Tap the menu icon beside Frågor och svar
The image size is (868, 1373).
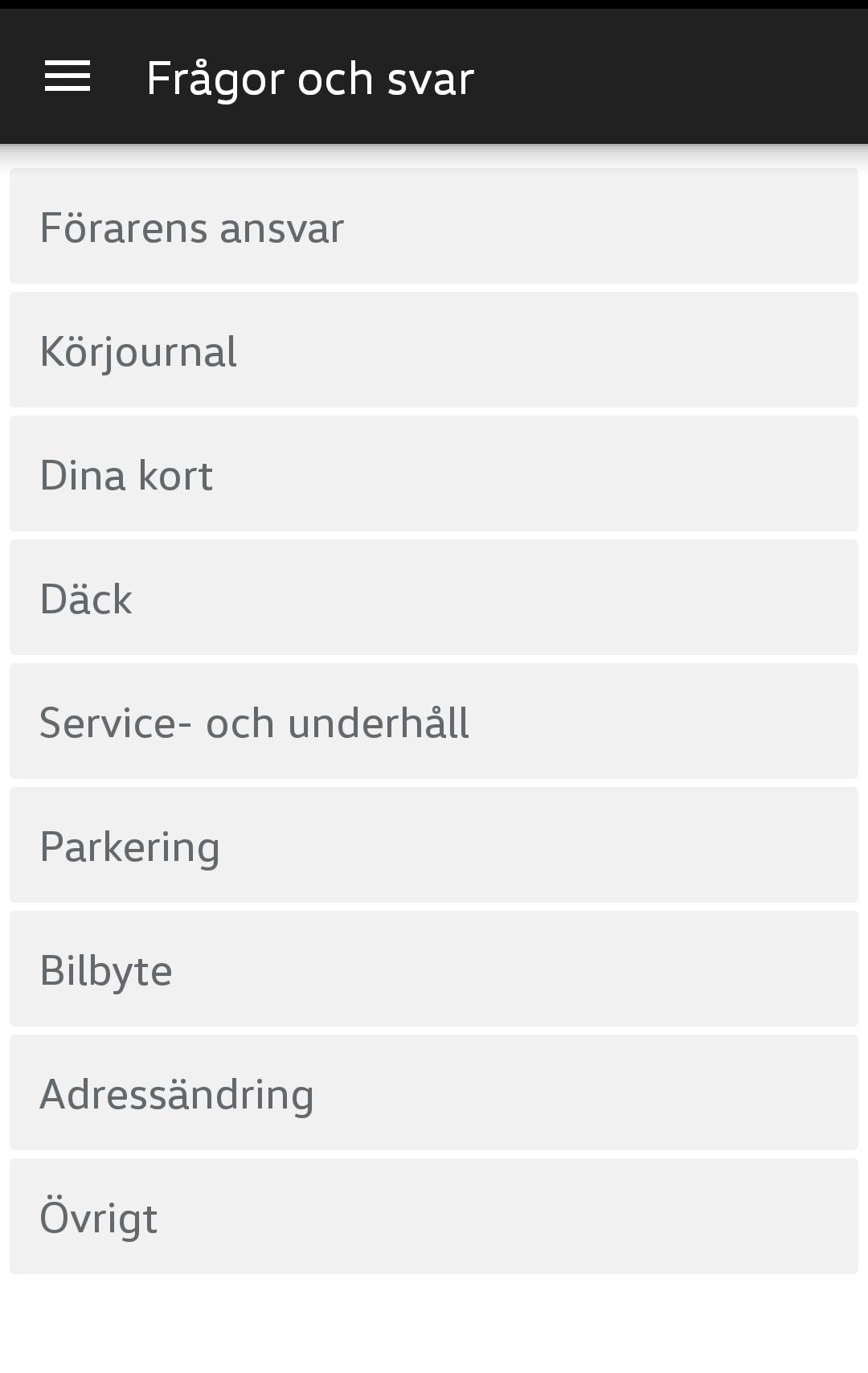tap(68, 76)
